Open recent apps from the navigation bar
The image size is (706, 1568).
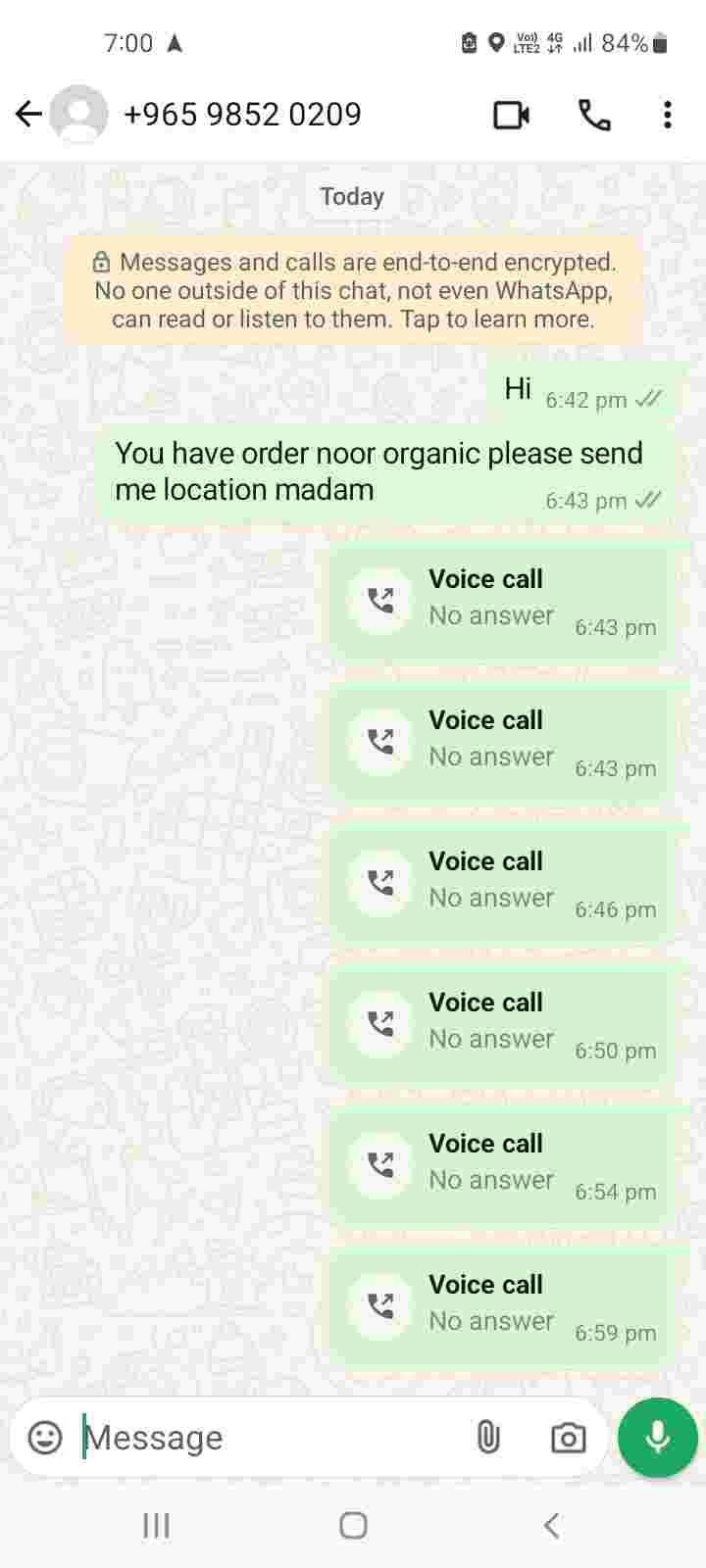coord(157,1525)
